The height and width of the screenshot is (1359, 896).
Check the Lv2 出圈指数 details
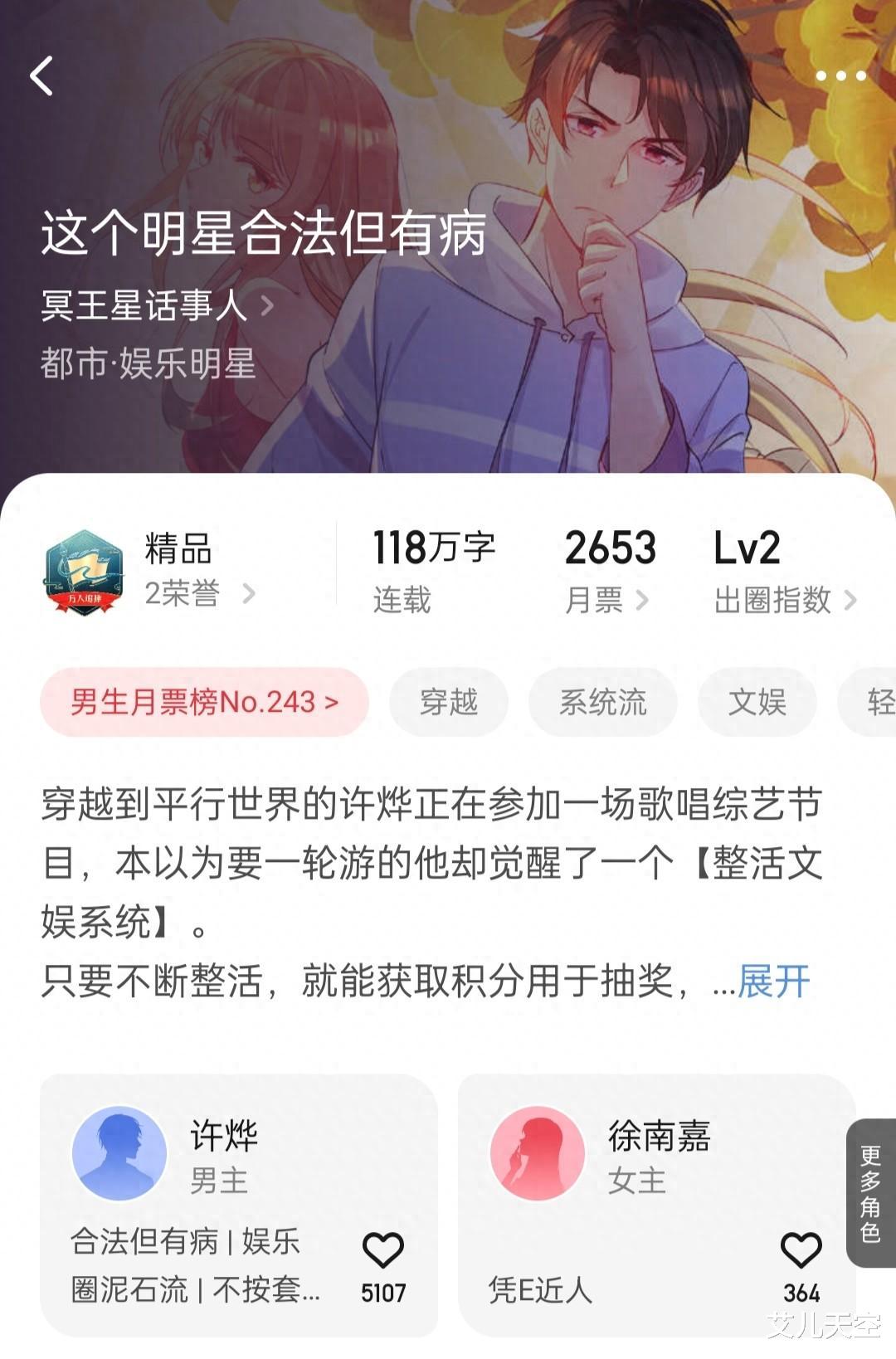point(772,568)
